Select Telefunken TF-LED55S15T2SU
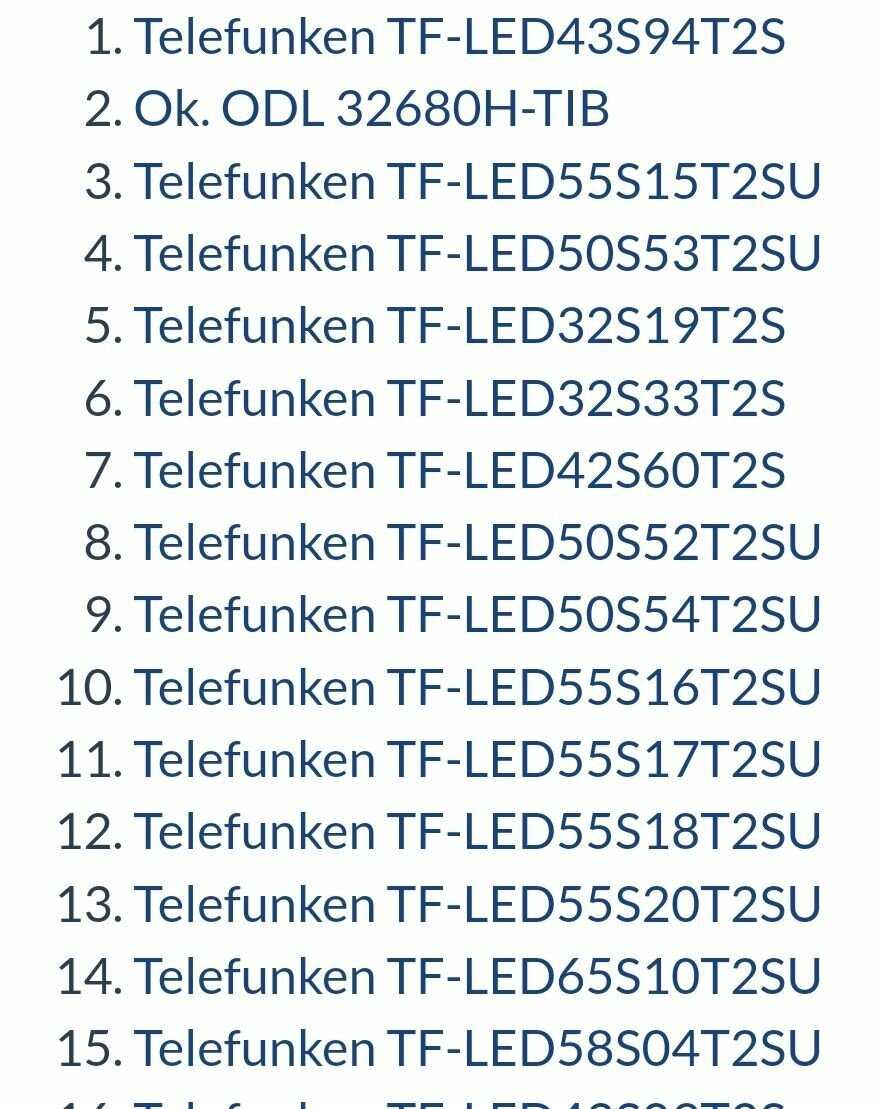The image size is (885, 1109). tap(477, 181)
